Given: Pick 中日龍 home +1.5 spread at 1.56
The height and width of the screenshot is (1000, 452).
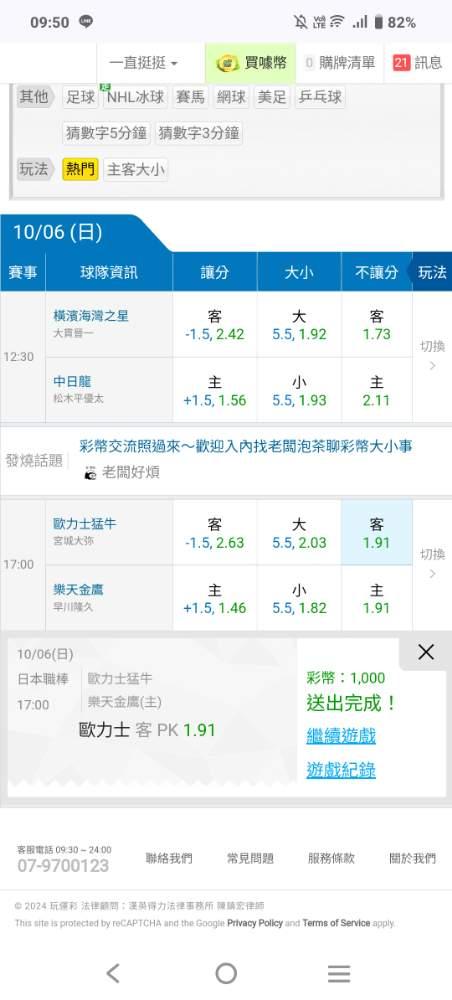Looking at the screenshot, I should 215,390.
